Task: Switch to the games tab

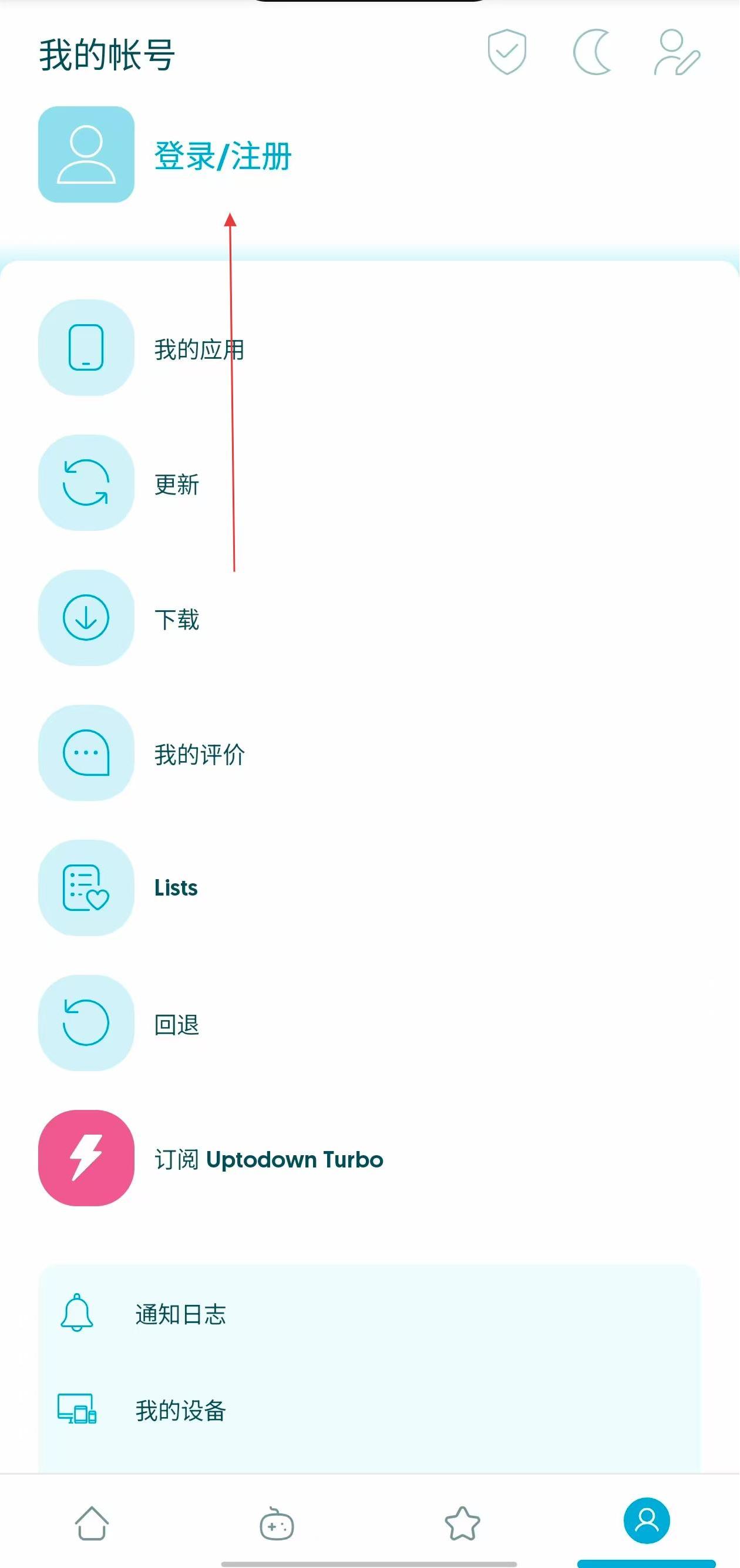Action: click(277, 1523)
